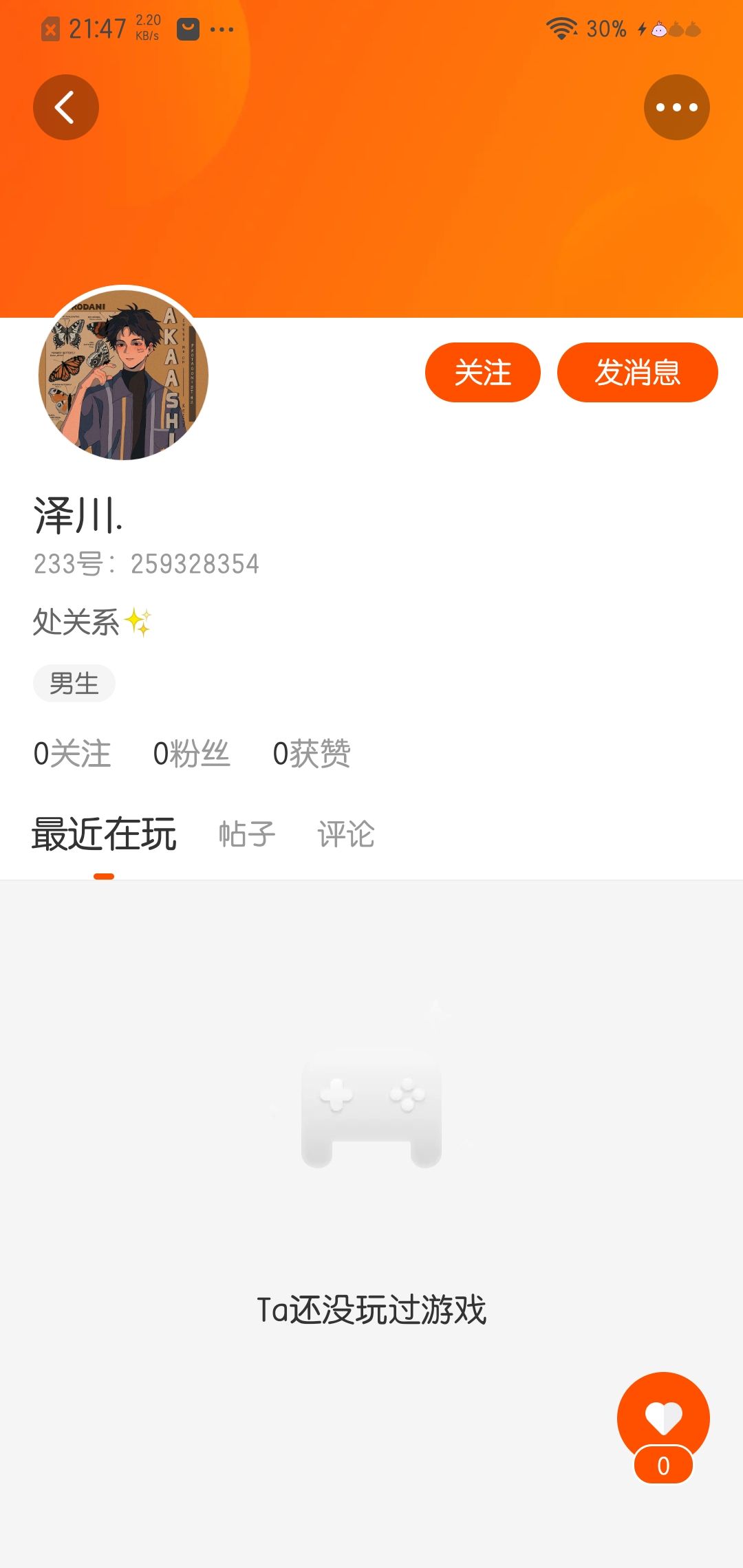Image resolution: width=743 pixels, height=1568 pixels.
Task: View the profile avatar picture
Action: pos(124,375)
